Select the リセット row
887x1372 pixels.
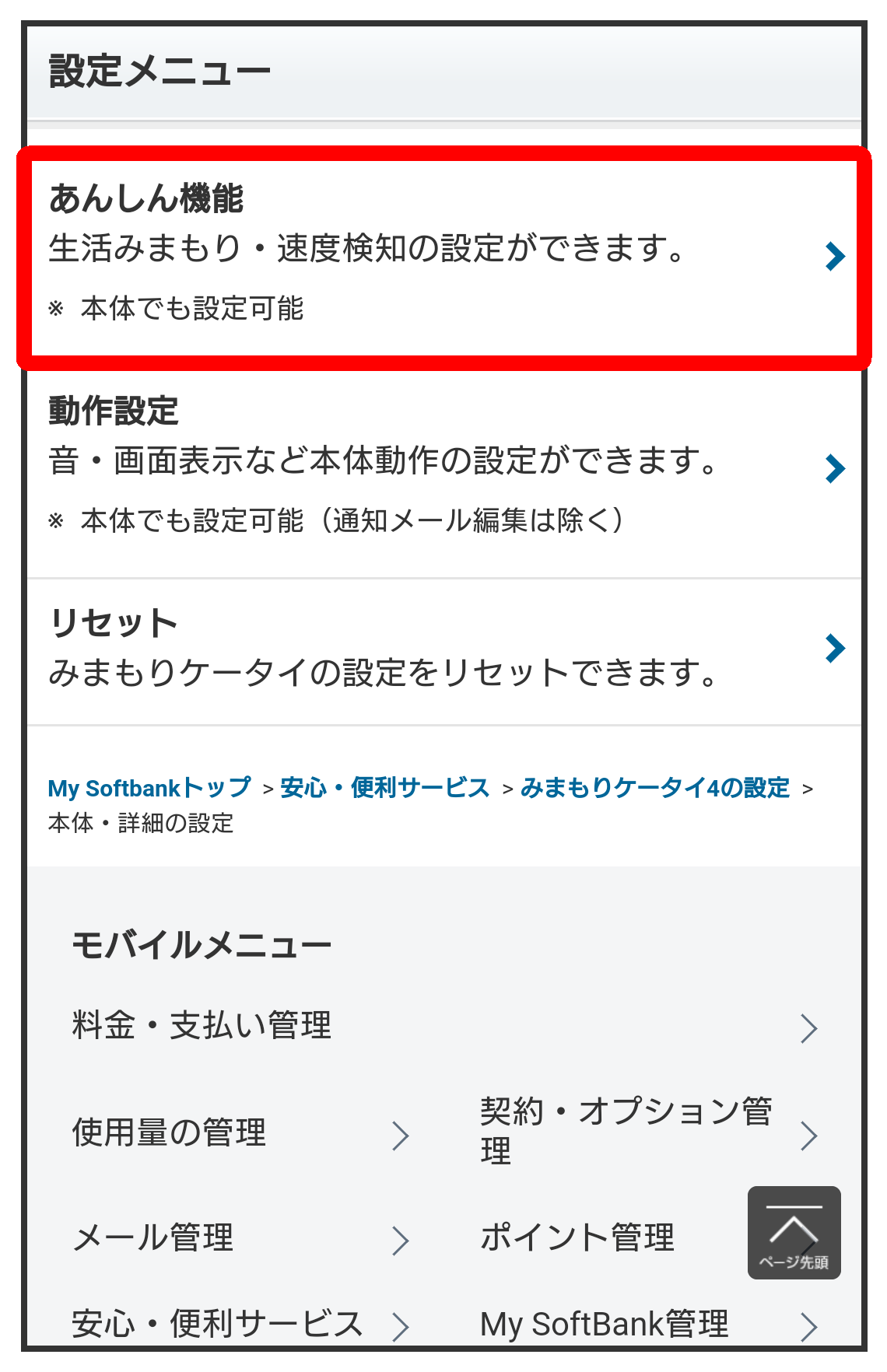[x=443, y=649]
